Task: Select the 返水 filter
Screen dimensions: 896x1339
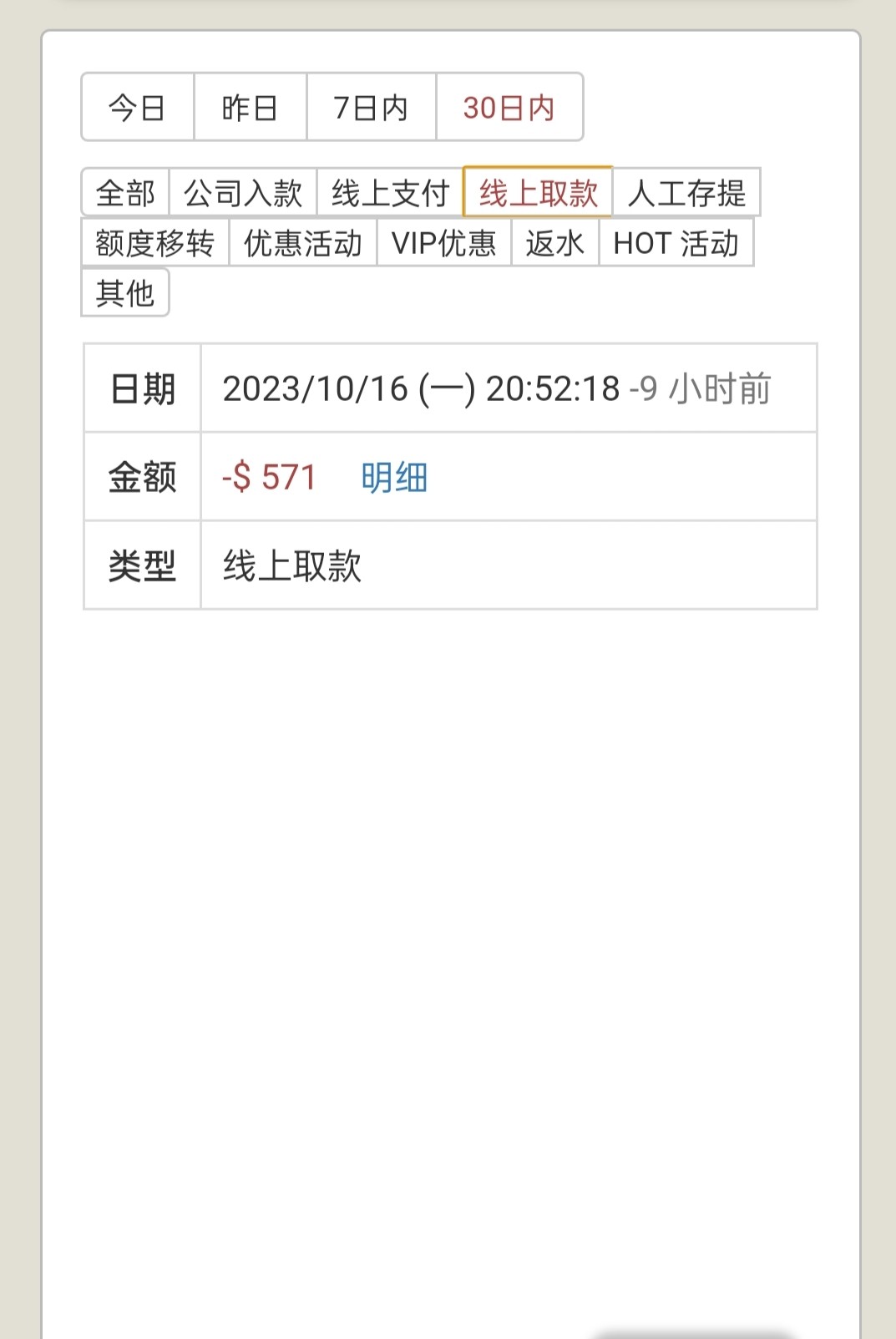Action: 554,243
